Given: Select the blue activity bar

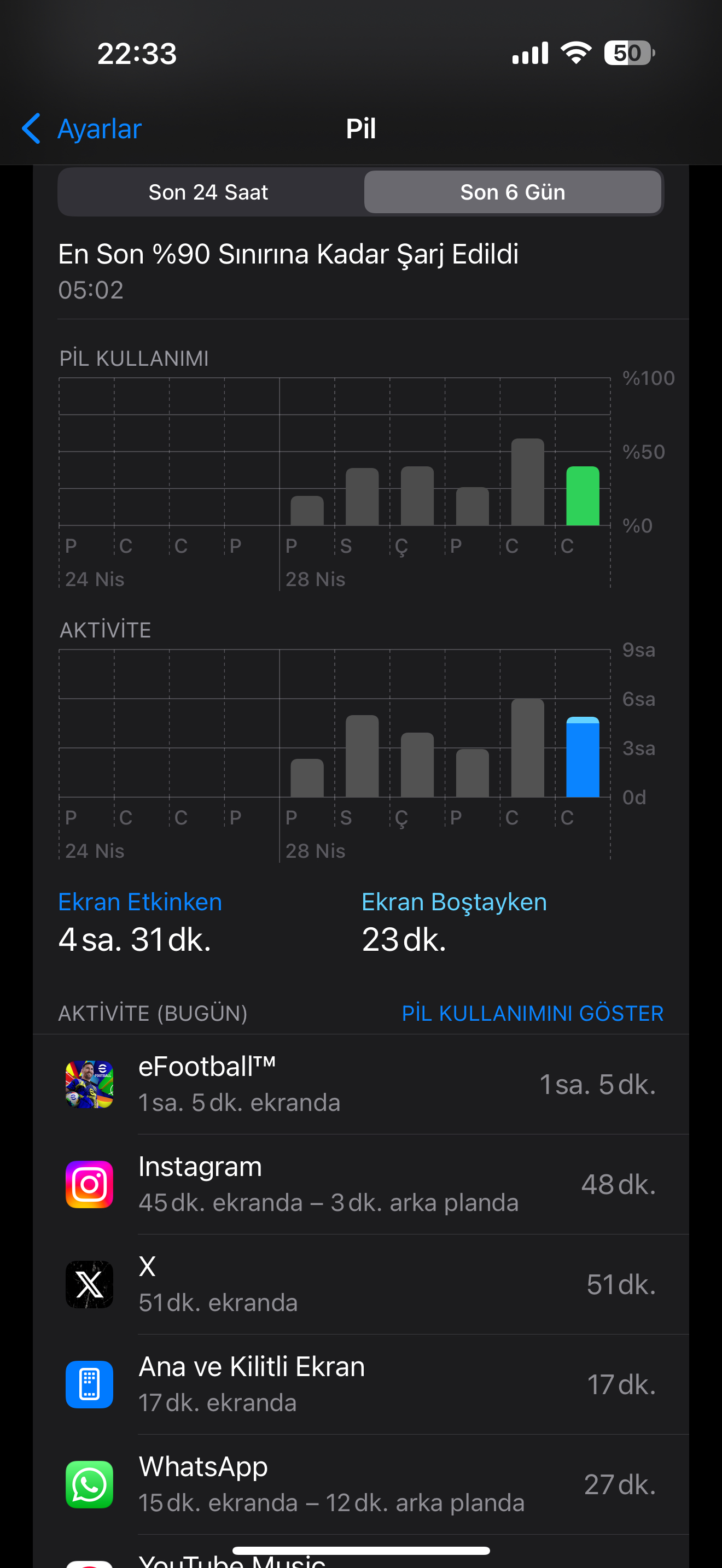Looking at the screenshot, I should (583, 757).
